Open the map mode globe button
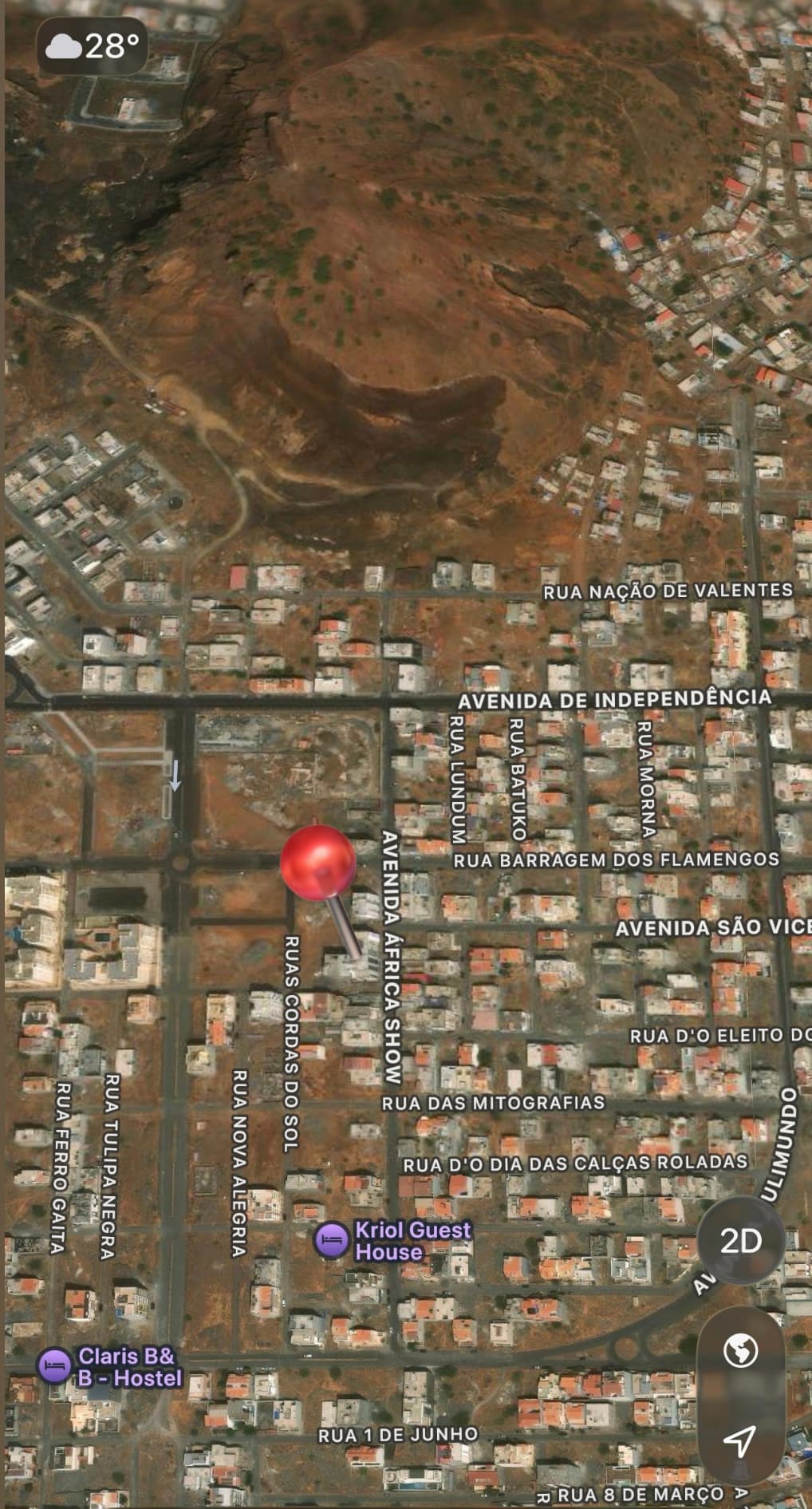Viewport: 812px width, 1509px height. 740,1352
